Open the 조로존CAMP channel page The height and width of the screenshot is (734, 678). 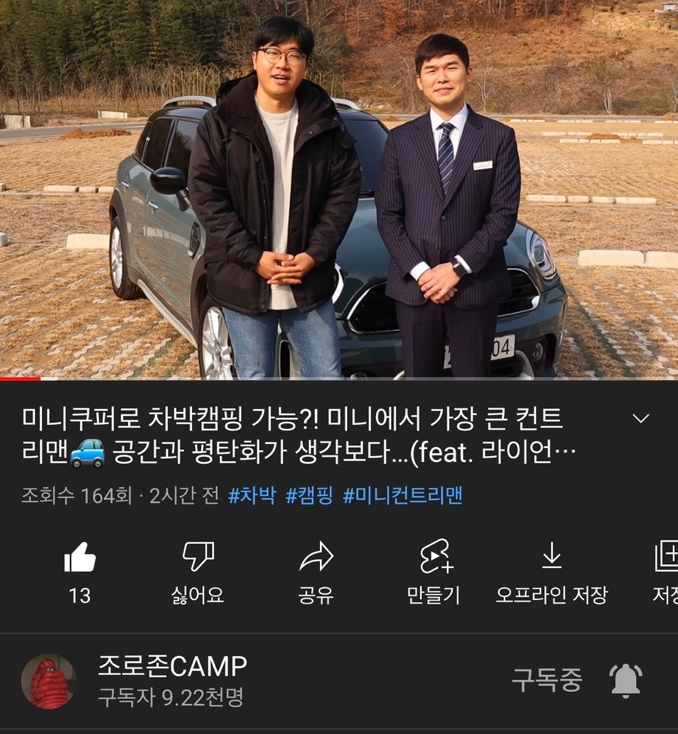point(170,680)
